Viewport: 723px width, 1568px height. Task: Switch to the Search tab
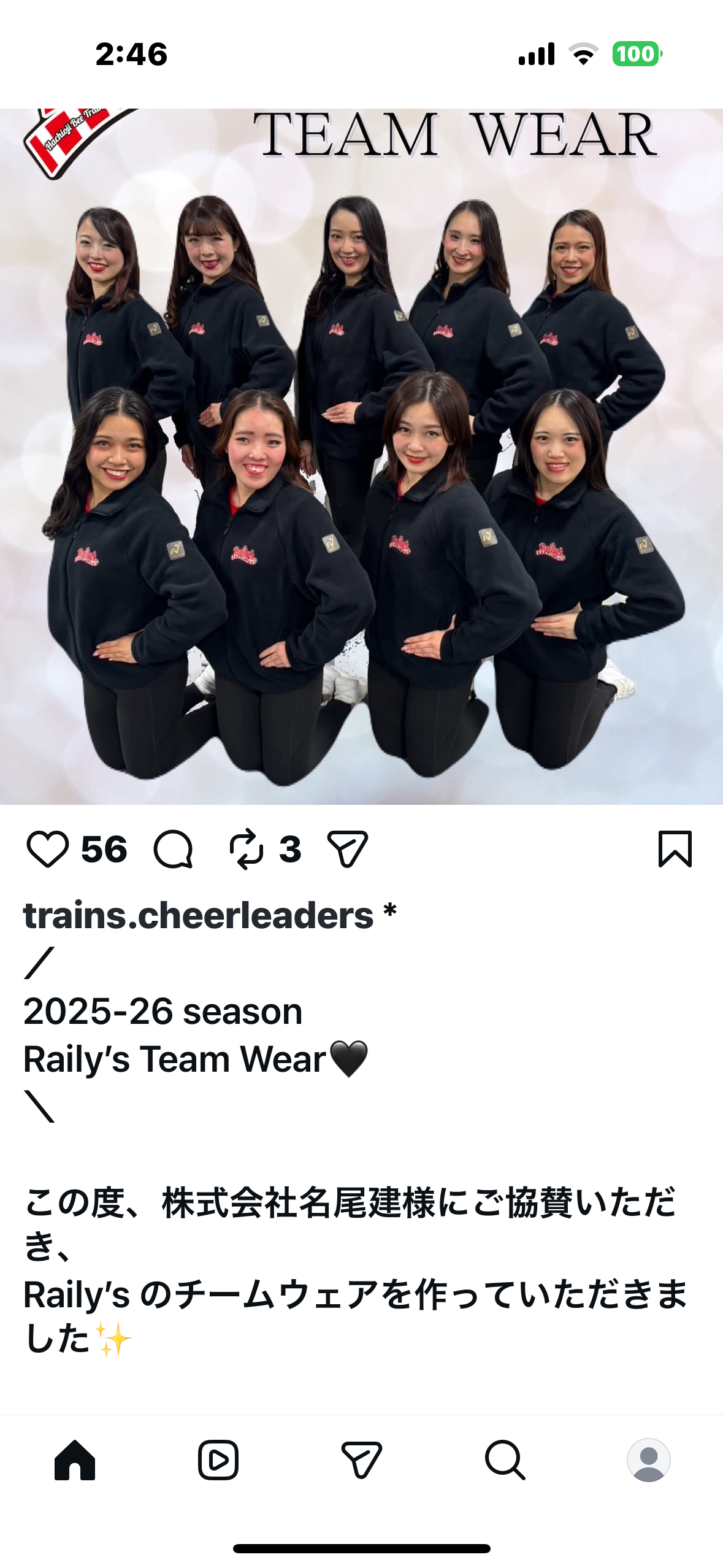505,1460
